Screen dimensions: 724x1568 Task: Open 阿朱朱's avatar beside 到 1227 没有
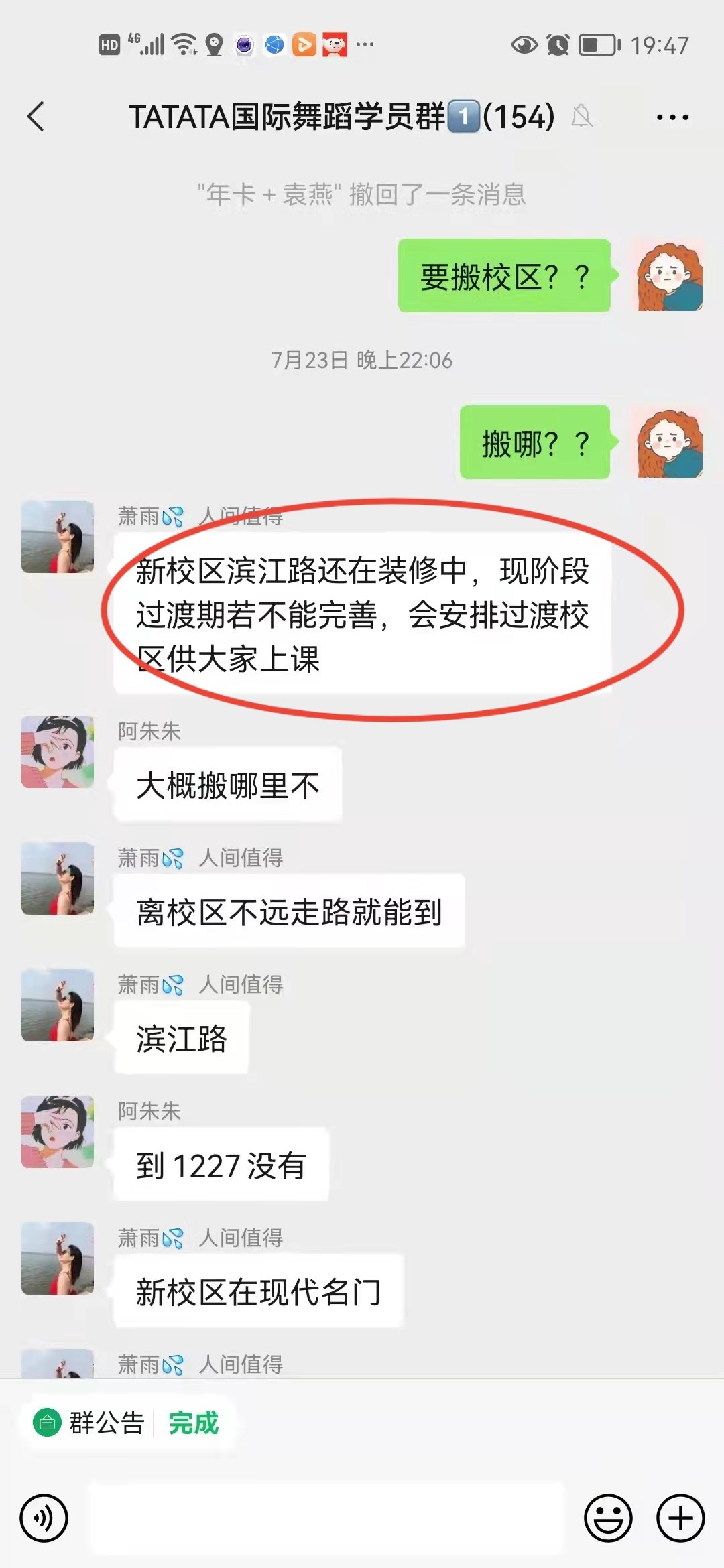pyautogui.click(x=58, y=1131)
